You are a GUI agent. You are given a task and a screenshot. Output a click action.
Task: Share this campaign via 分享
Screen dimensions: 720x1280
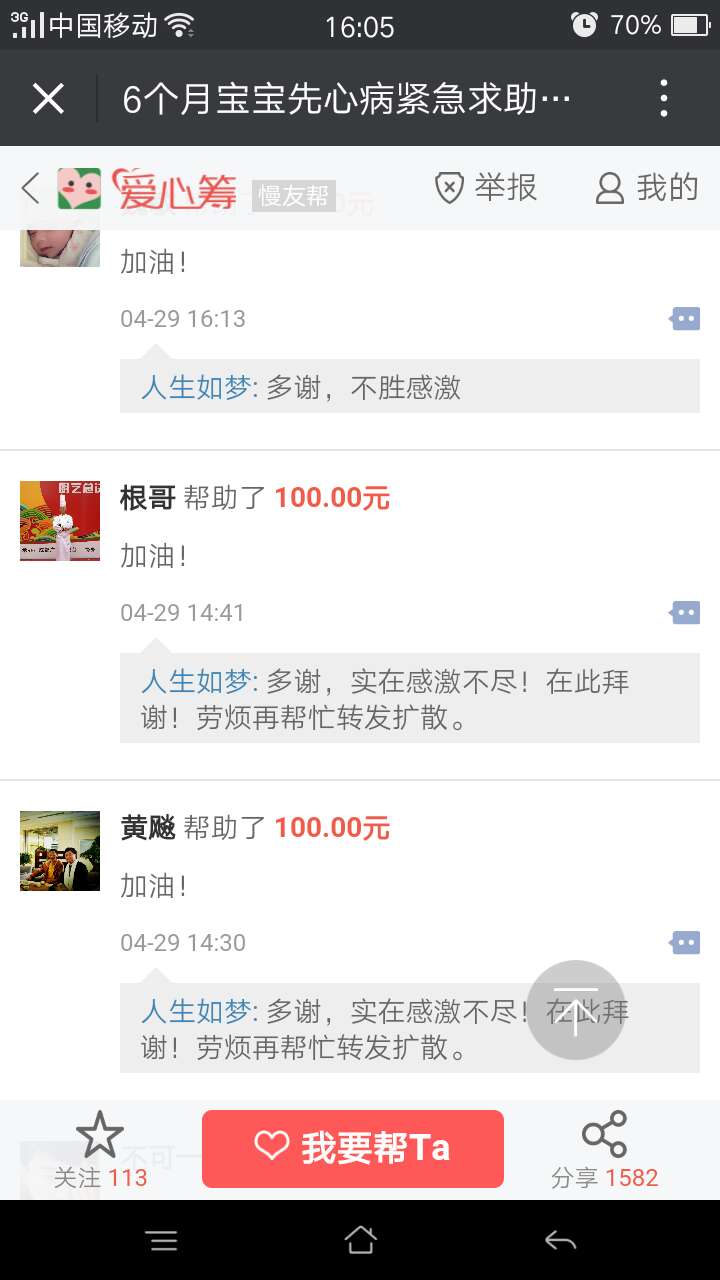604,1150
